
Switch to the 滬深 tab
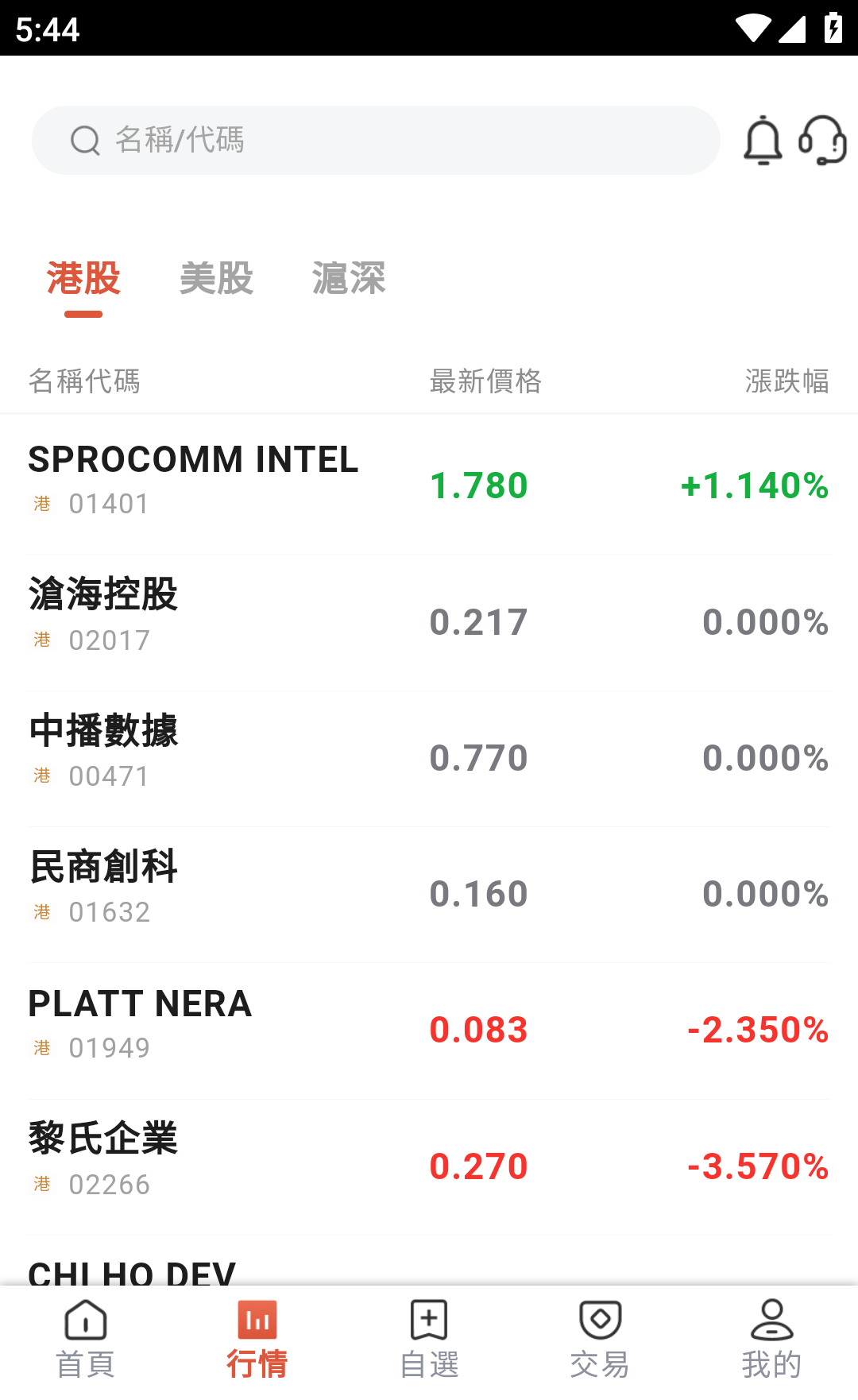(x=348, y=279)
